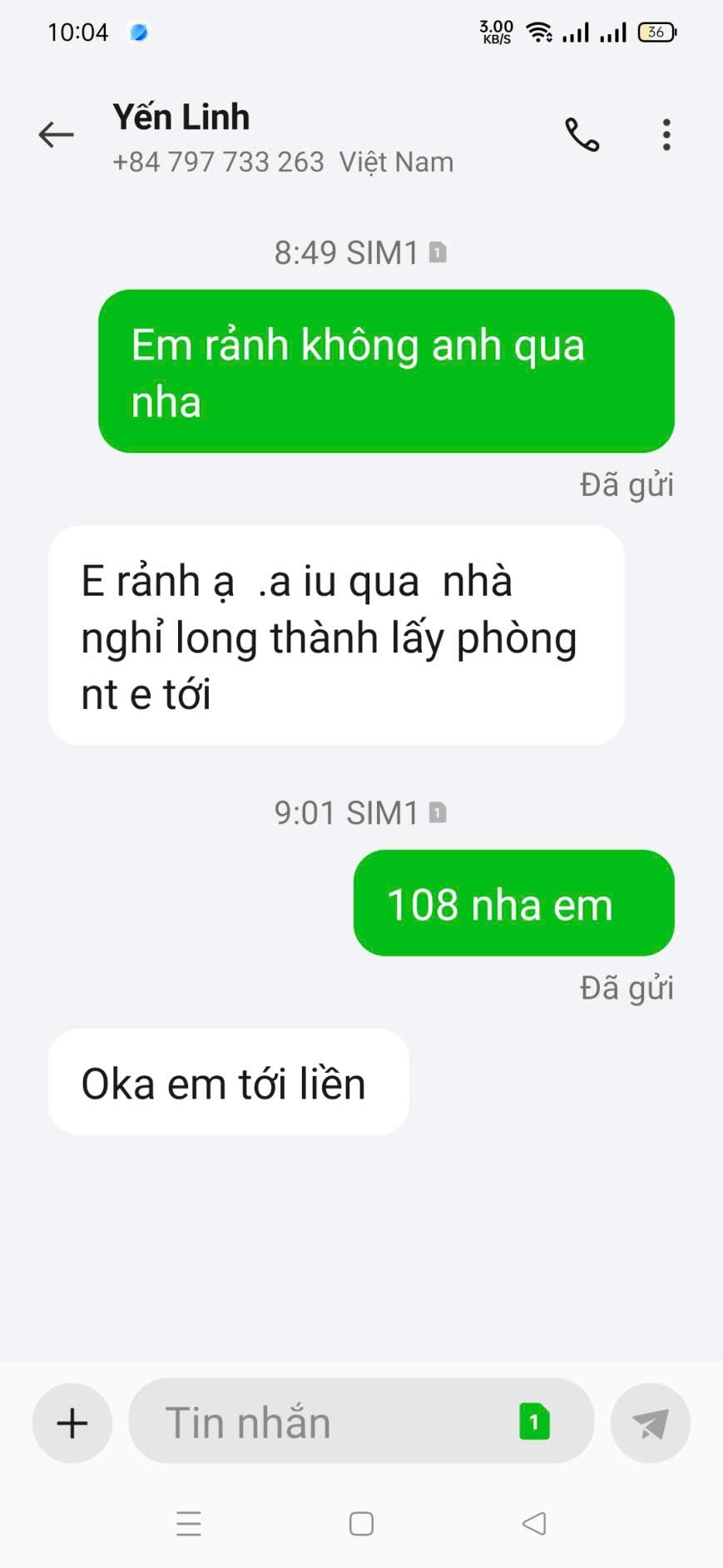
Task: Open the three-dot overflow menu
Action: coord(666,134)
